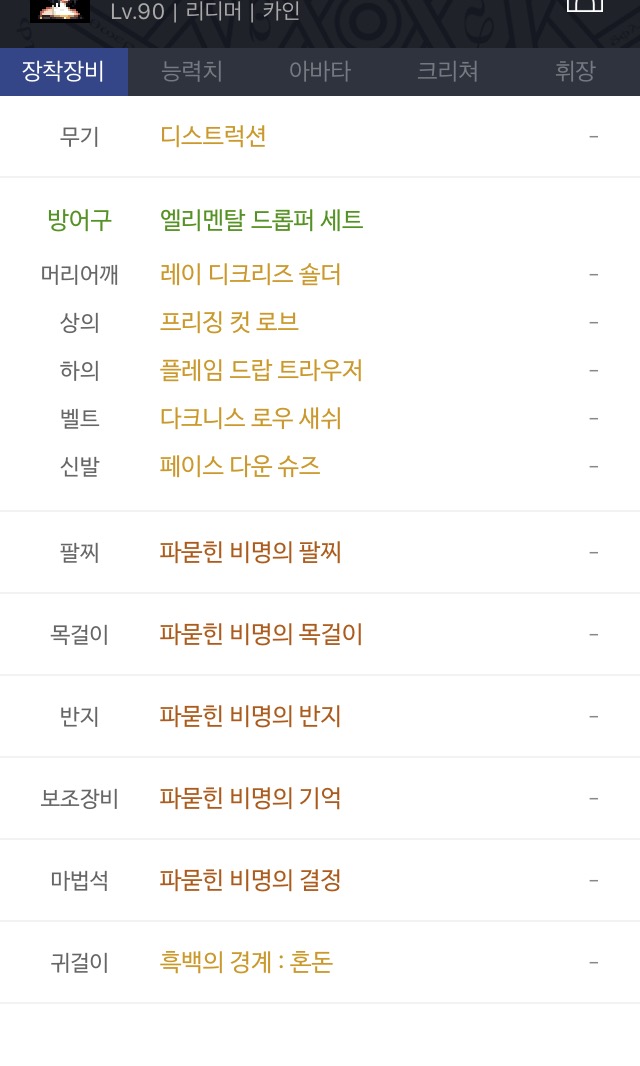View 파묻힌 비명의 결정 magic stone
The height and width of the screenshot is (1066, 640).
(250, 880)
